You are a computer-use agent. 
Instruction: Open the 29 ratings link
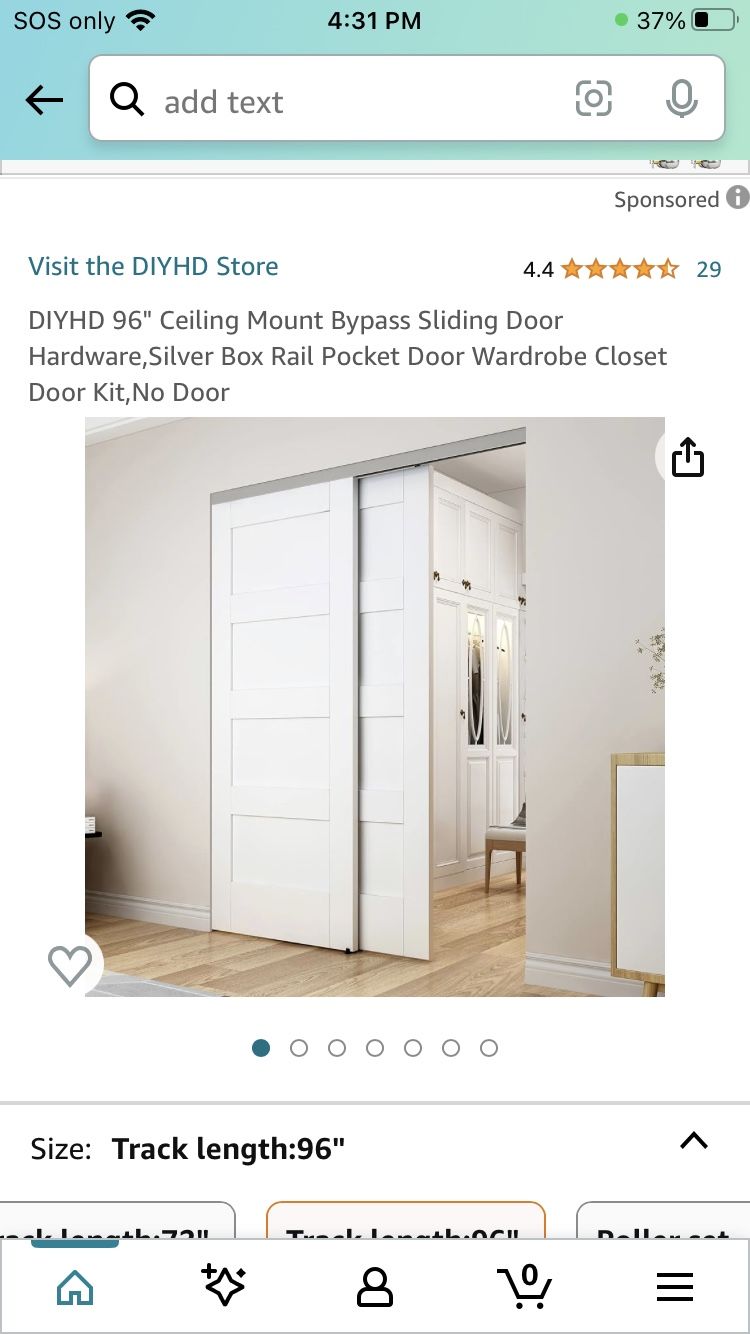point(708,268)
